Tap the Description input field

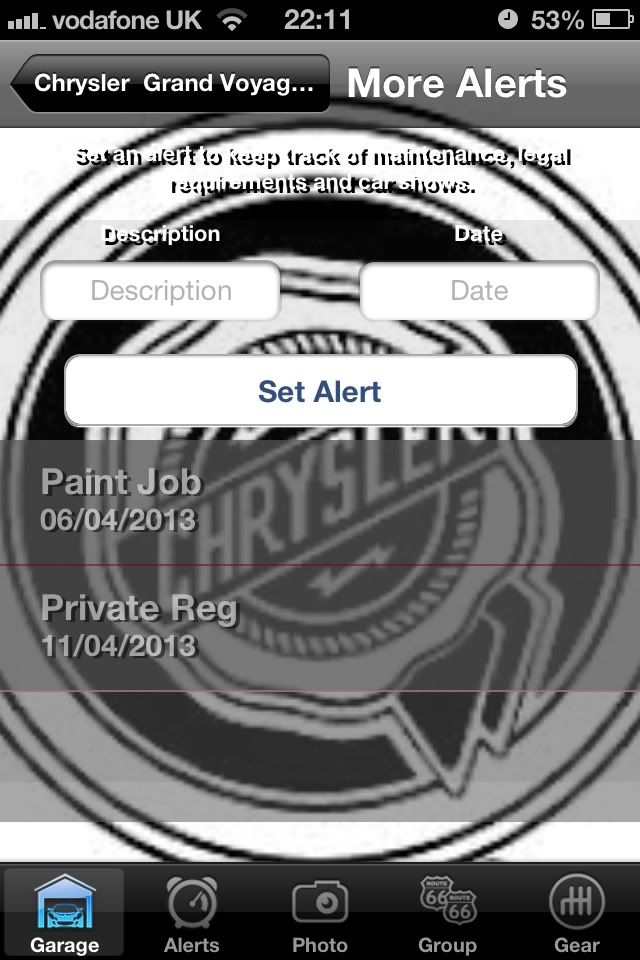pyautogui.click(x=160, y=291)
